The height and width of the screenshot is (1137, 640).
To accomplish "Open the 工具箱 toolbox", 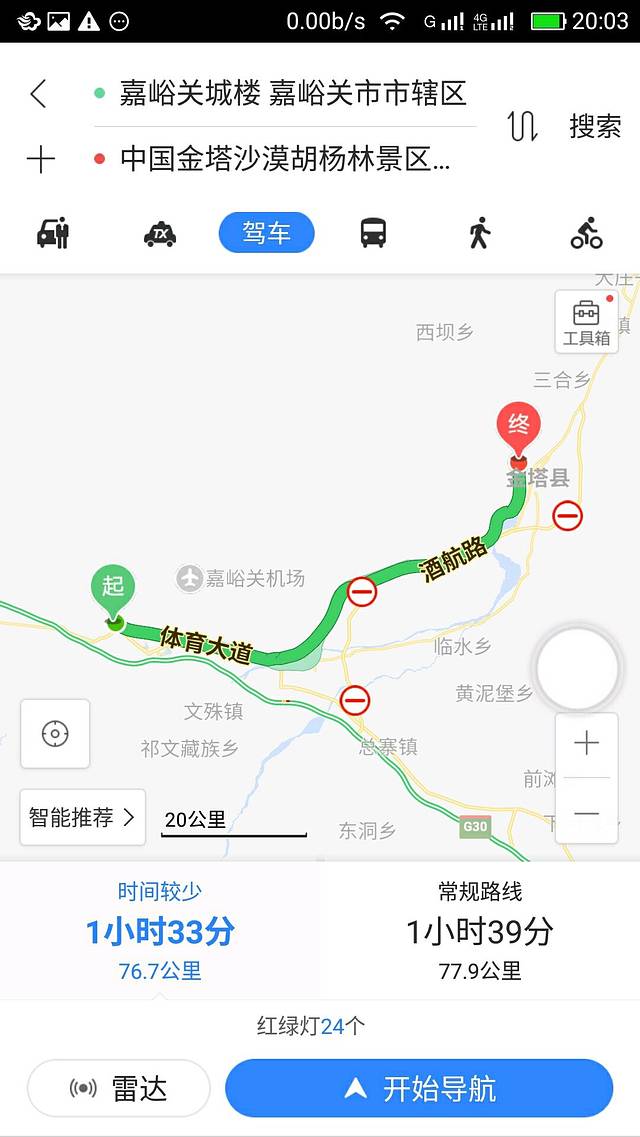I will click(x=586, y=322).
